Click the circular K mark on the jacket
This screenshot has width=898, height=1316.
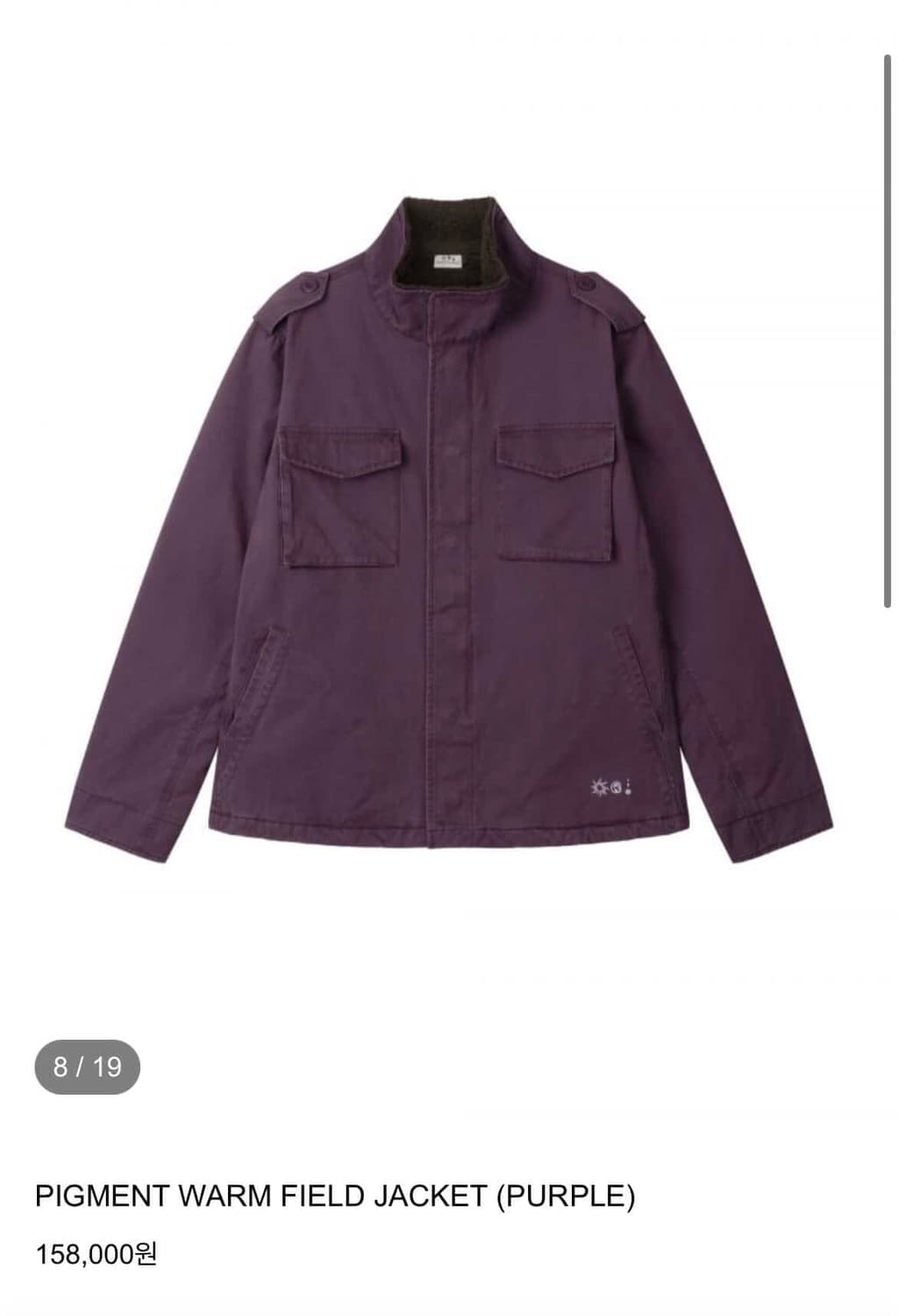click(615, 787)
